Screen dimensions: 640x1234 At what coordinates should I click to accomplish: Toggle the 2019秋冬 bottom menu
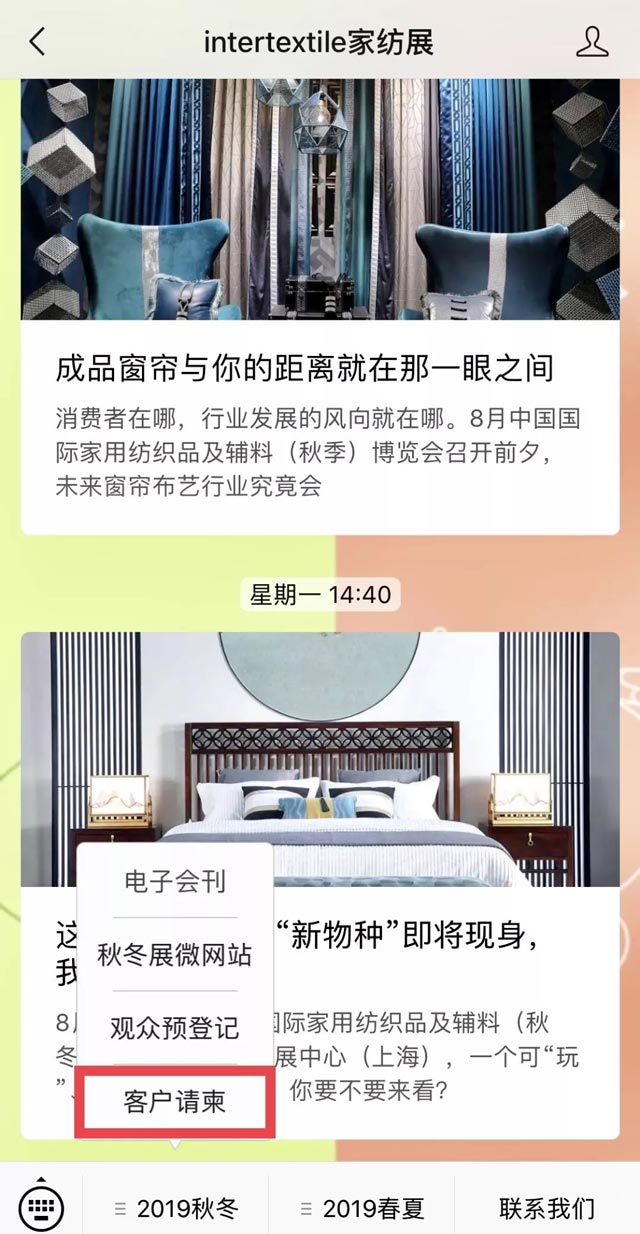[176, 1208]
